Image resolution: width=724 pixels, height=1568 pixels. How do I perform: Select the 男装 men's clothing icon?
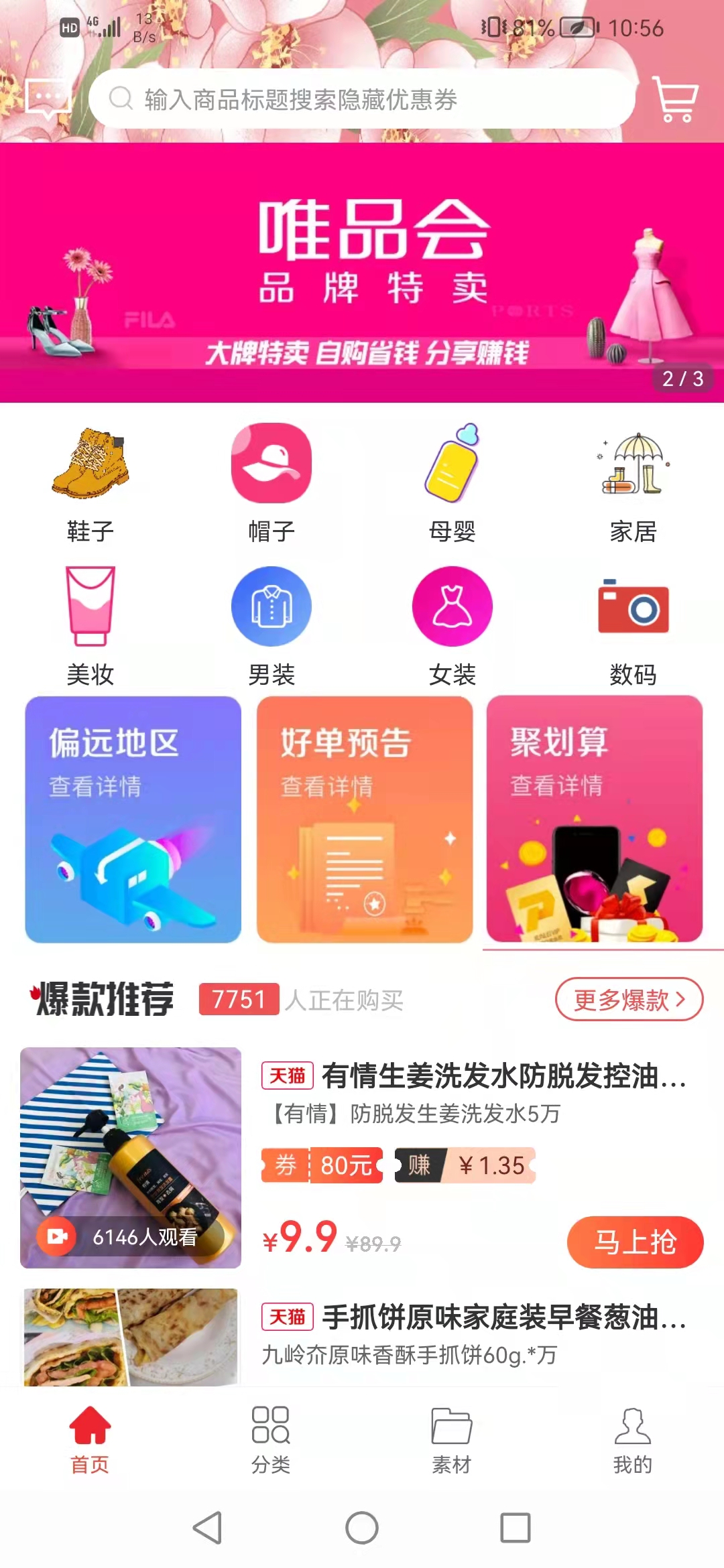270,606
